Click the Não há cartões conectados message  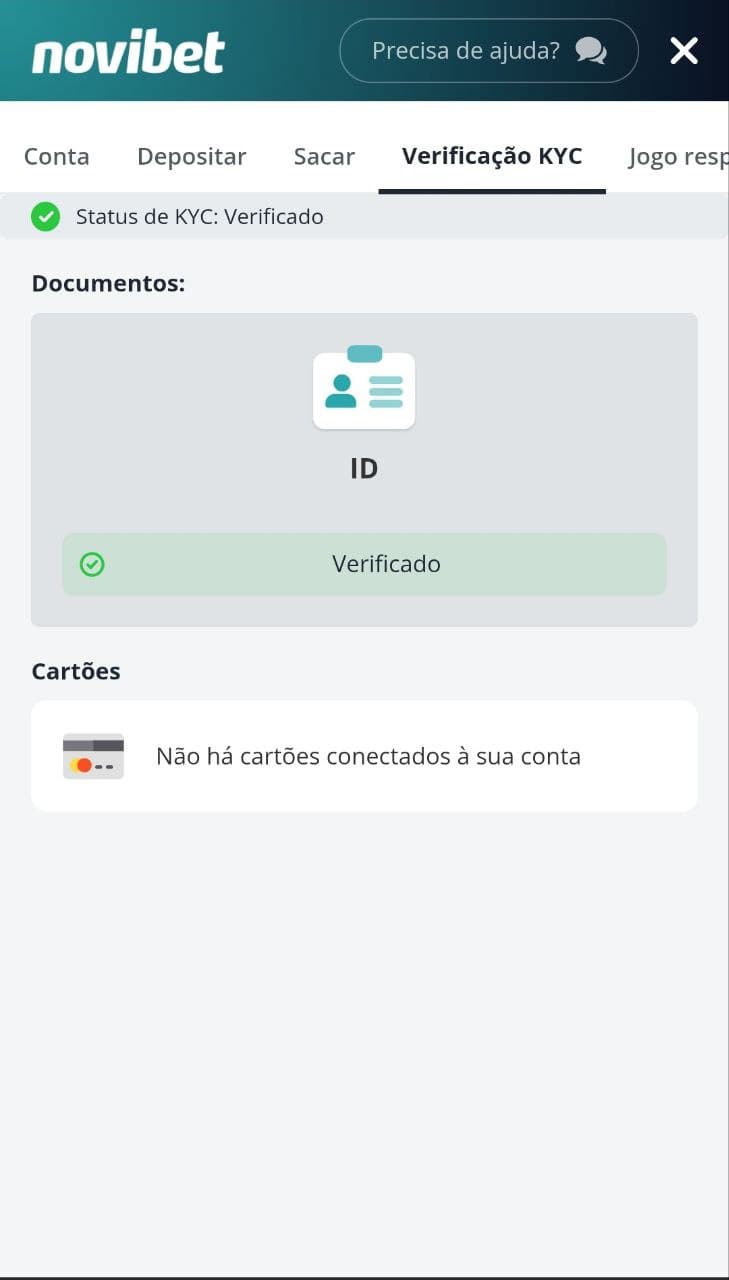[368, 756]
